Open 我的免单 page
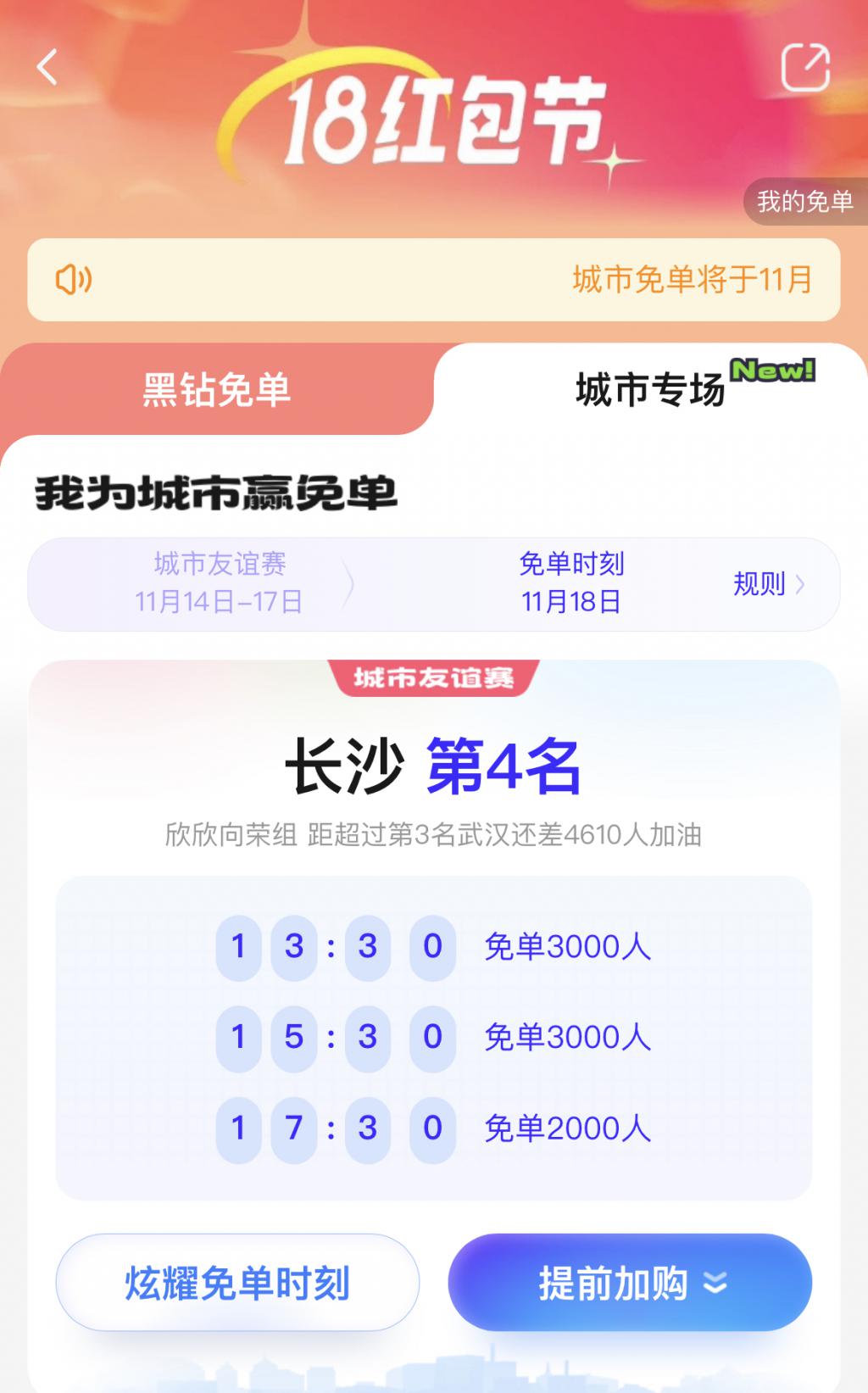This screenshot has height=1393, width=868. click(x=804, y=202)
